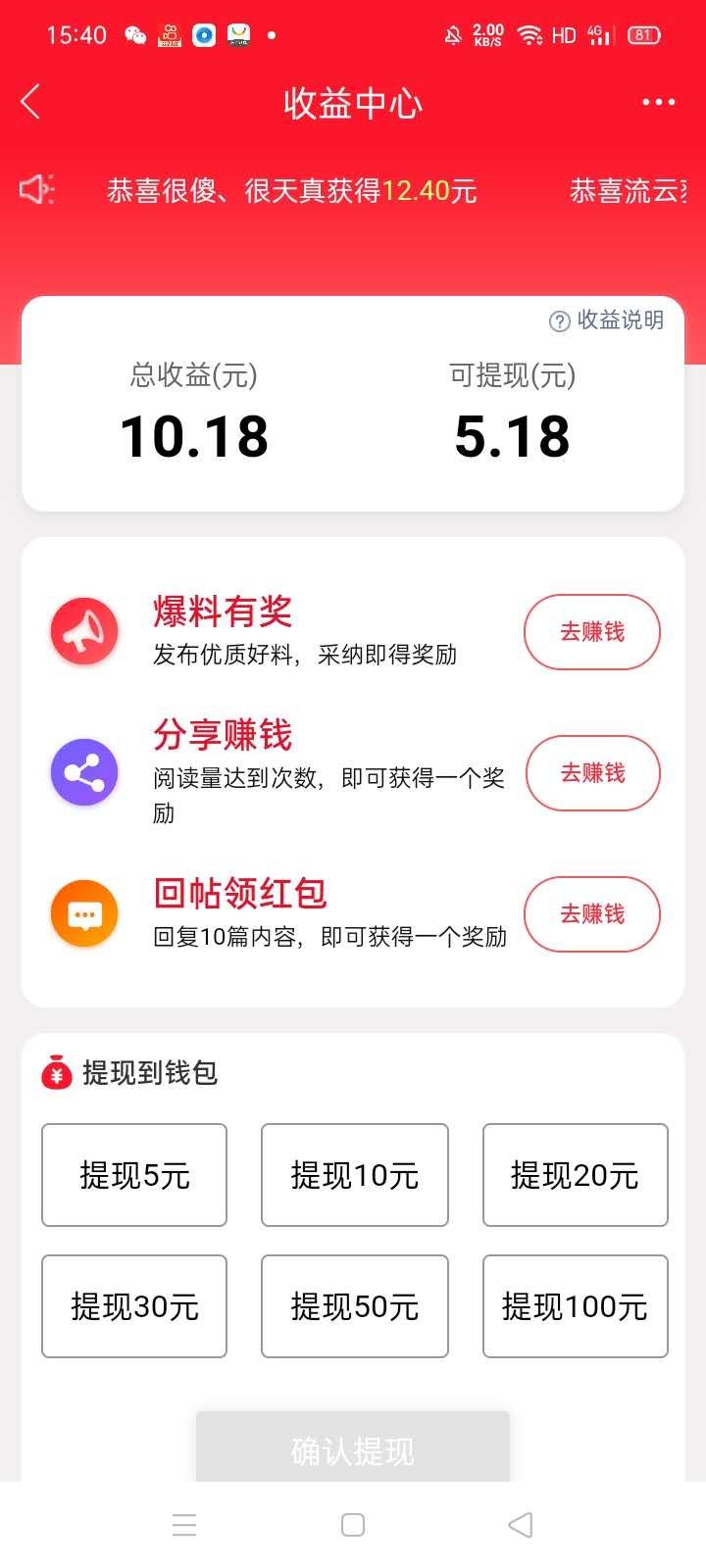The height and width of the screenshot is (1568, 706).
Task: Tap 去赚钱 next to 回帖领红包
Action: coord(592,914)
